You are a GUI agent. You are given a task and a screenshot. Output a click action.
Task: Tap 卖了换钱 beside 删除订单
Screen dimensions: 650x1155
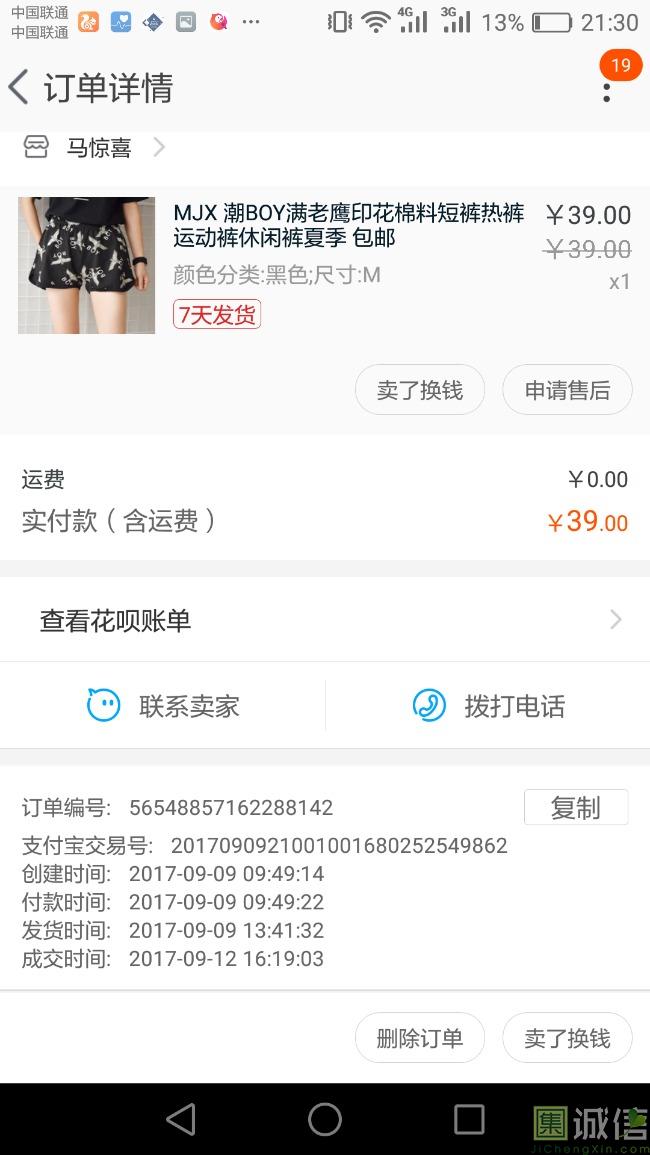pyautogui.click(x=567, y=1038)
